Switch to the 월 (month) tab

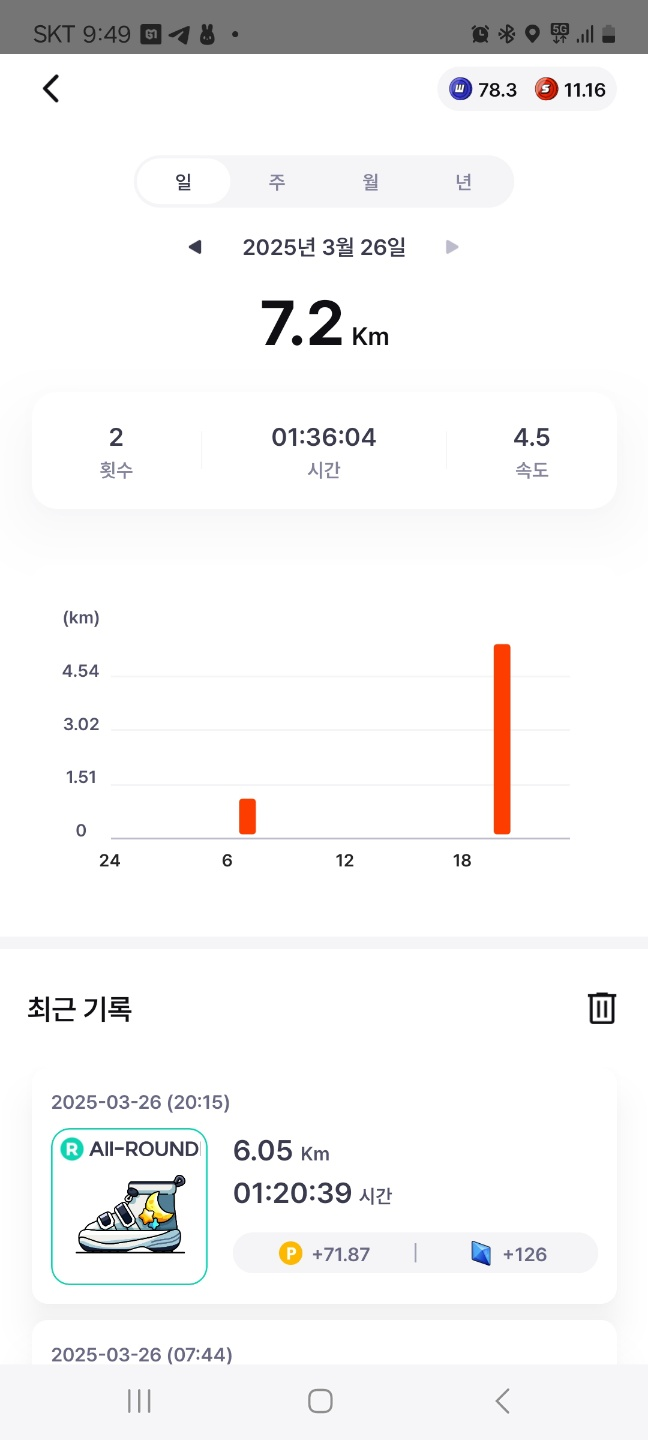point(370,182)
